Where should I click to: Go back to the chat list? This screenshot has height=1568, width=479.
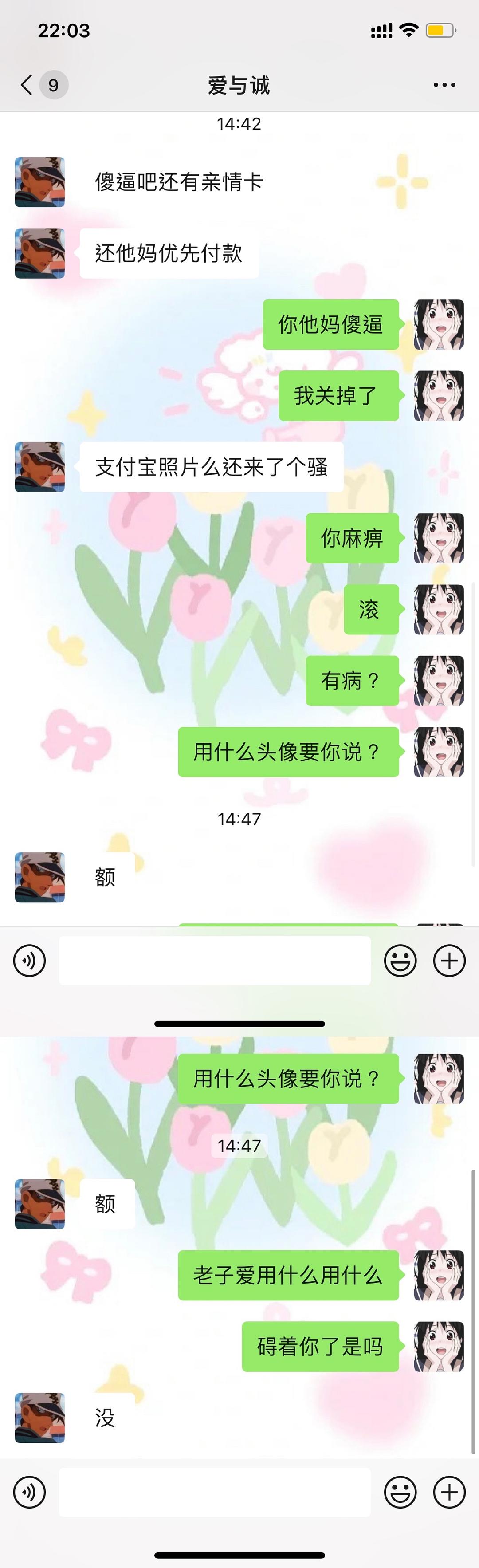(x=27, y=85)
